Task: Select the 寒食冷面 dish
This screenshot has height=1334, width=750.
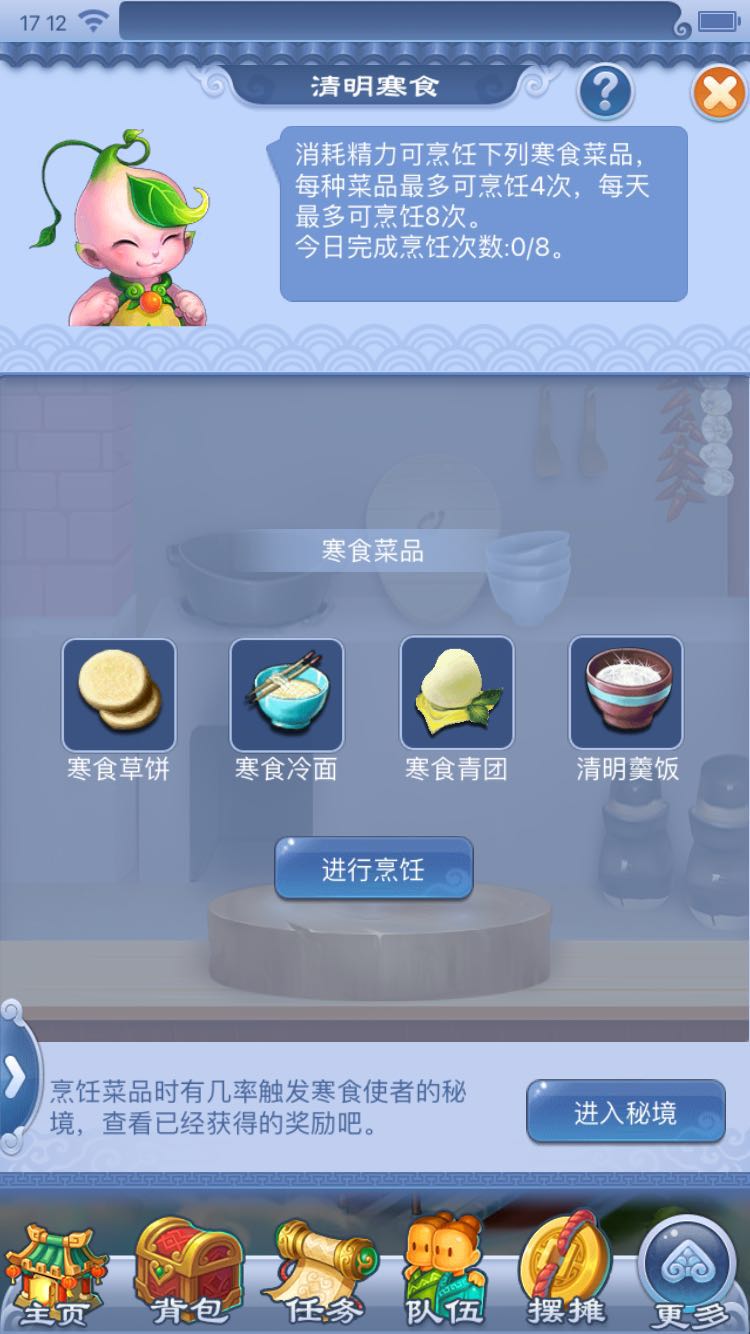Action: pyautogui.click(x=287, y=695)
